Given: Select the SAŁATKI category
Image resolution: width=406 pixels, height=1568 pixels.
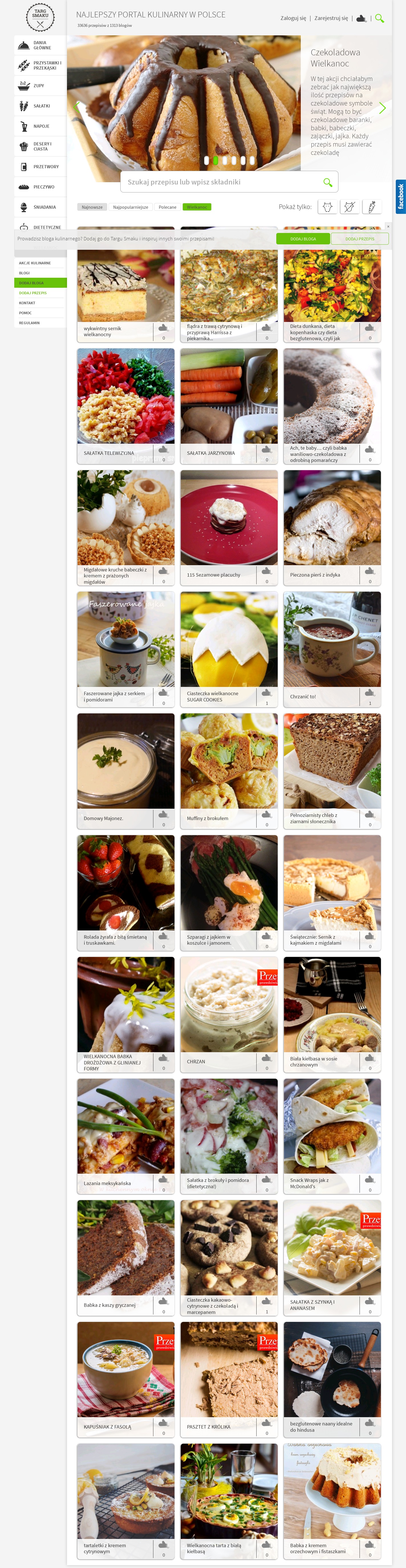Looking at the screenshot, I should pos(40,106).
